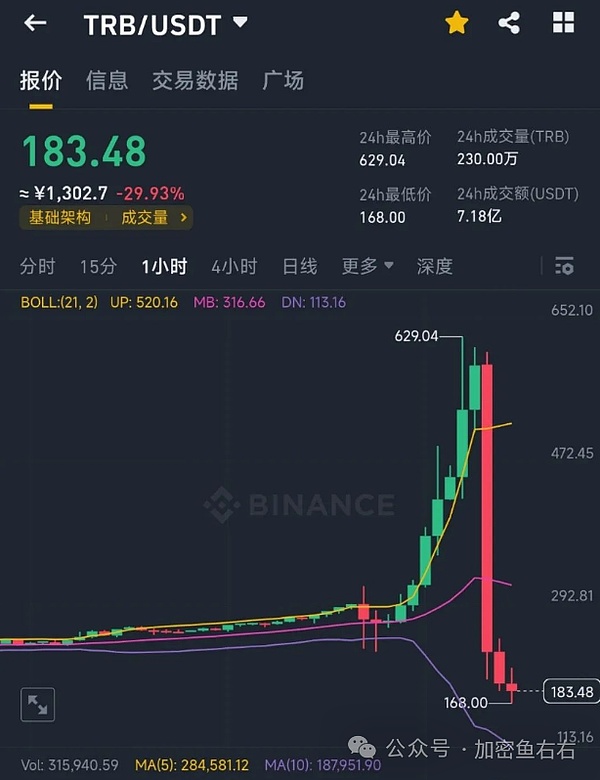Select the 4小时 chart interval
600x780 pixels.
coord(234,266)
